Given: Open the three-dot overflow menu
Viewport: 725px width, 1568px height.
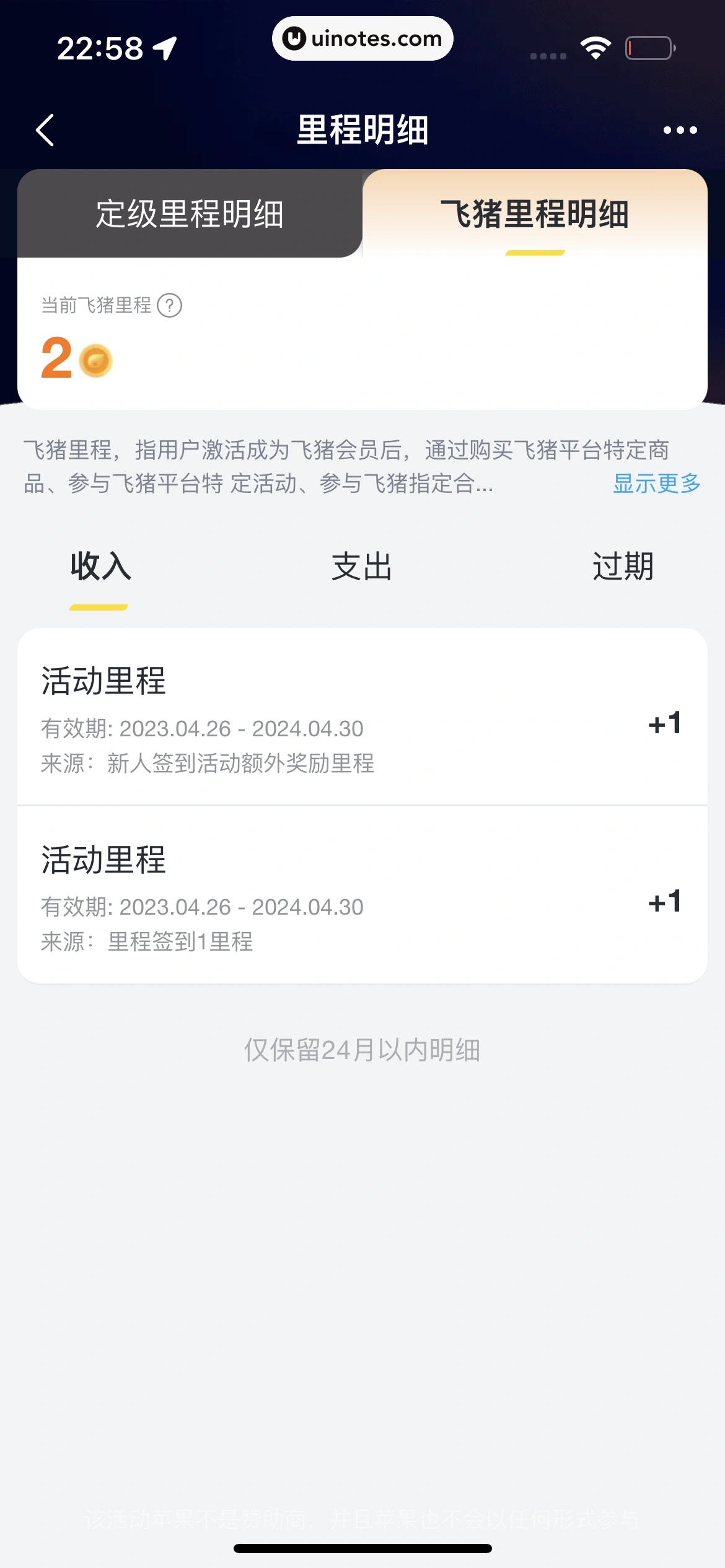Looking at the screenshot, I should click(680, 130).
